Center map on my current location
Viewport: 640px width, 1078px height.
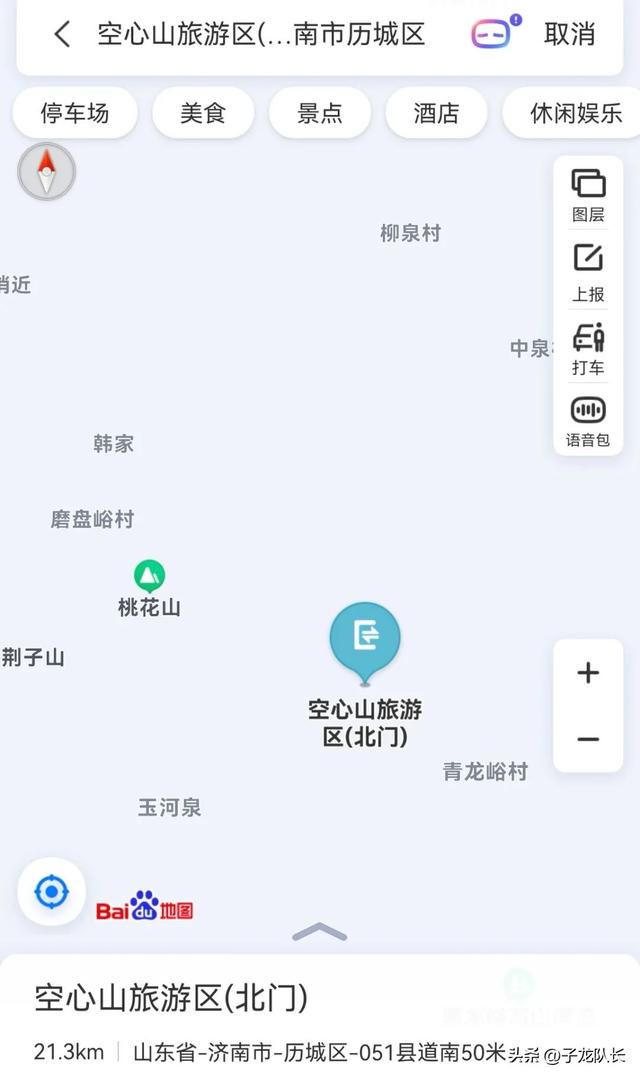click(52, 892)
